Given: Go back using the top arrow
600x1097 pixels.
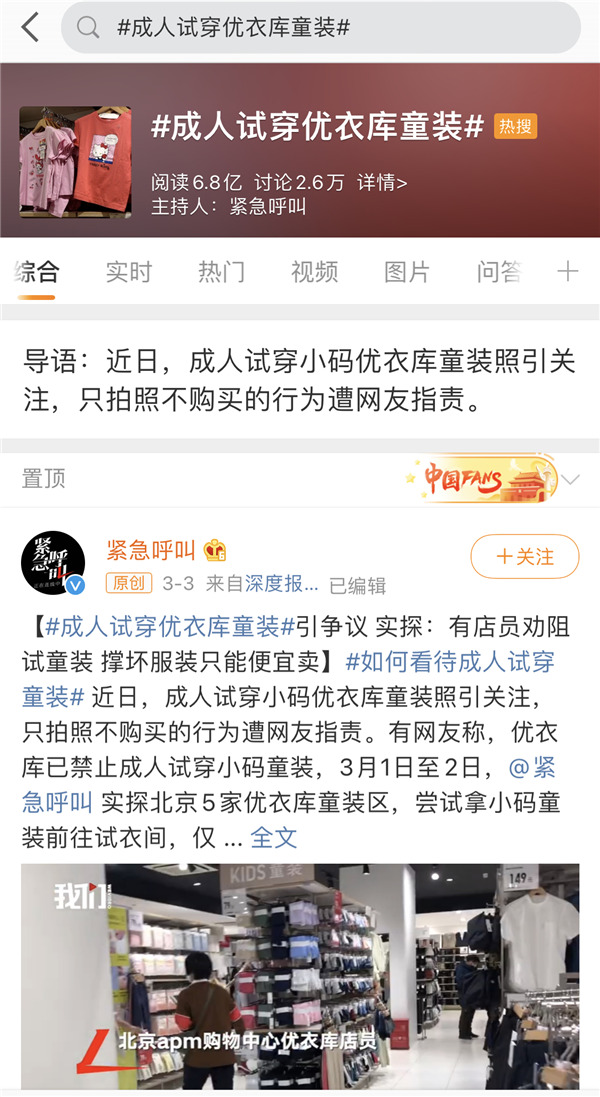Looking at the screenshot, I should coord(30,28).
